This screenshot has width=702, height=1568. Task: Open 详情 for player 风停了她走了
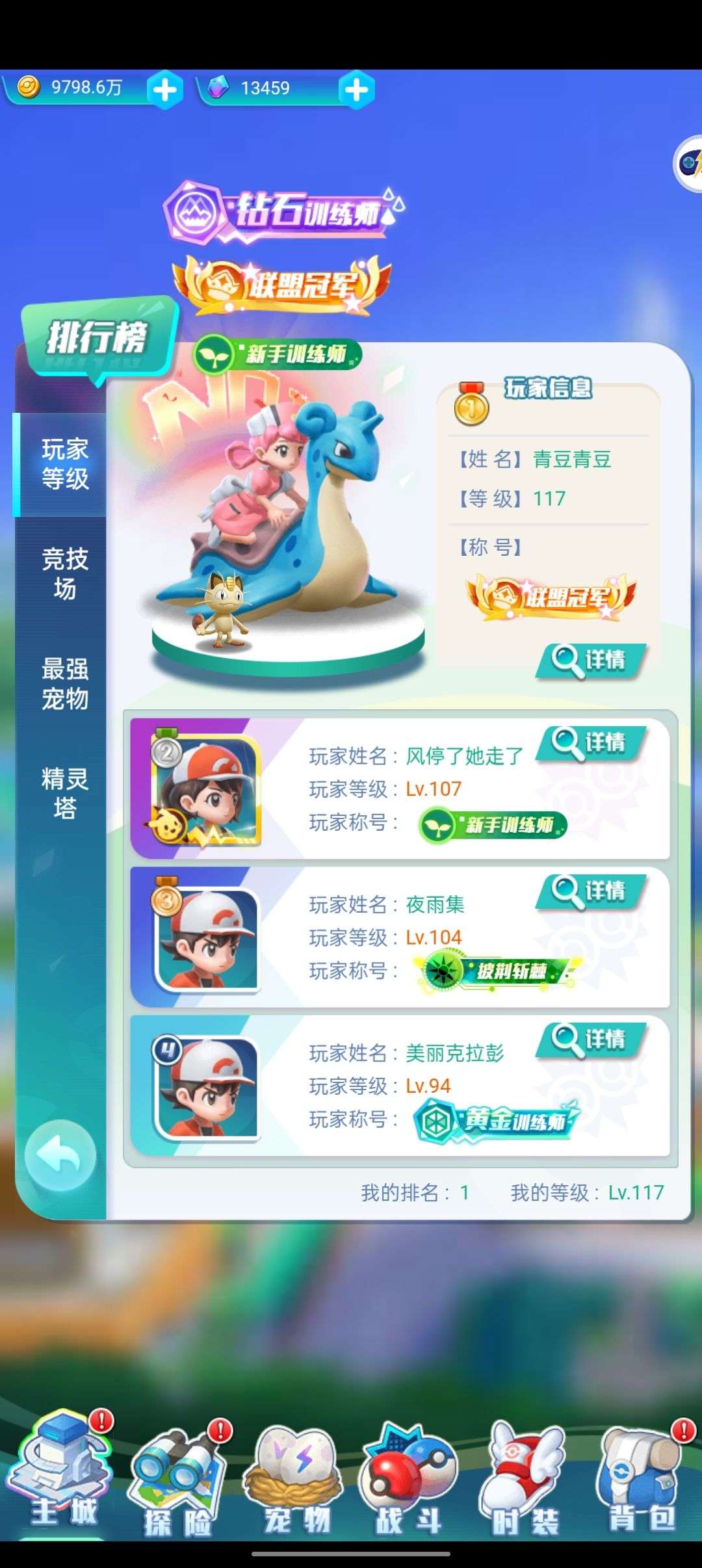591,743
